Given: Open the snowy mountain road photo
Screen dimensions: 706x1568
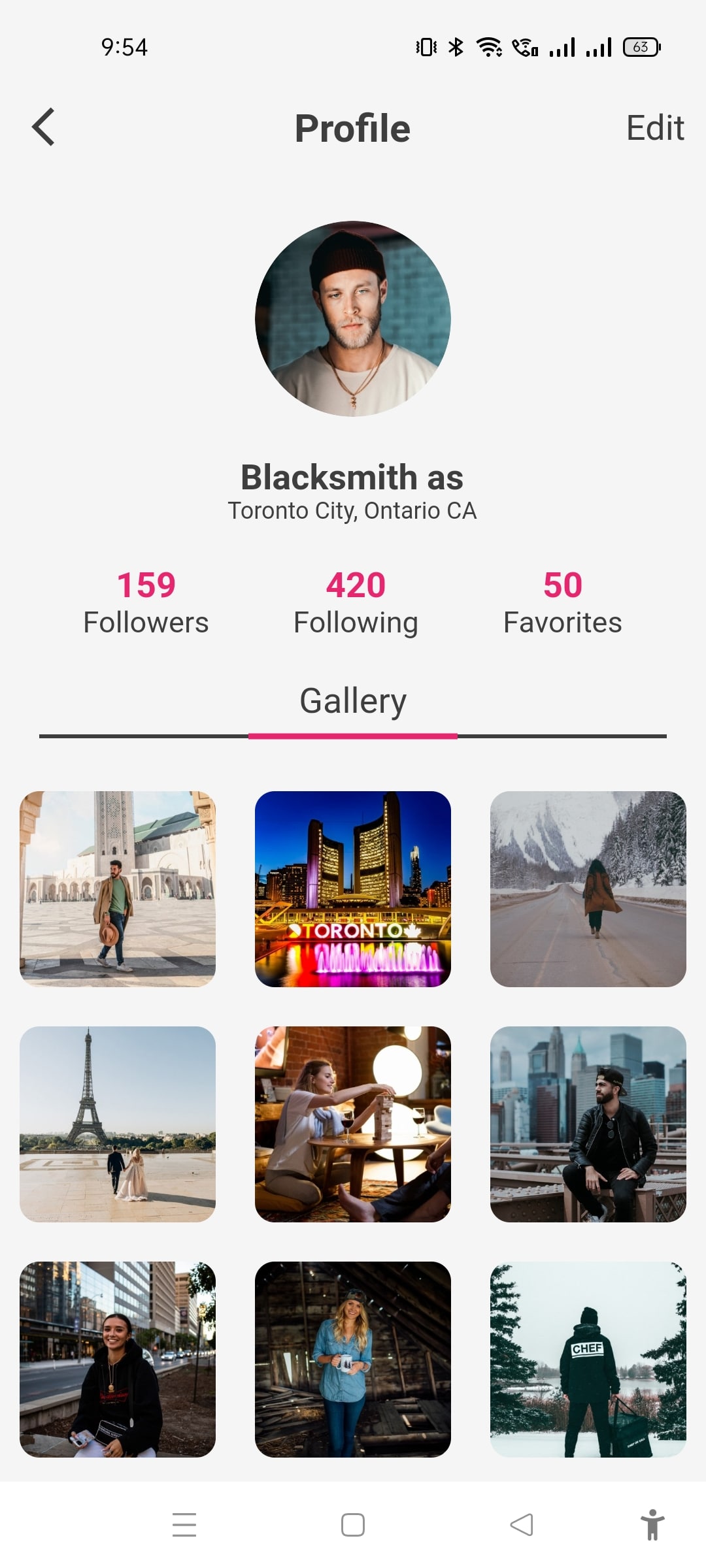Looking at the screenshot, I should click(x=588, y=889).
